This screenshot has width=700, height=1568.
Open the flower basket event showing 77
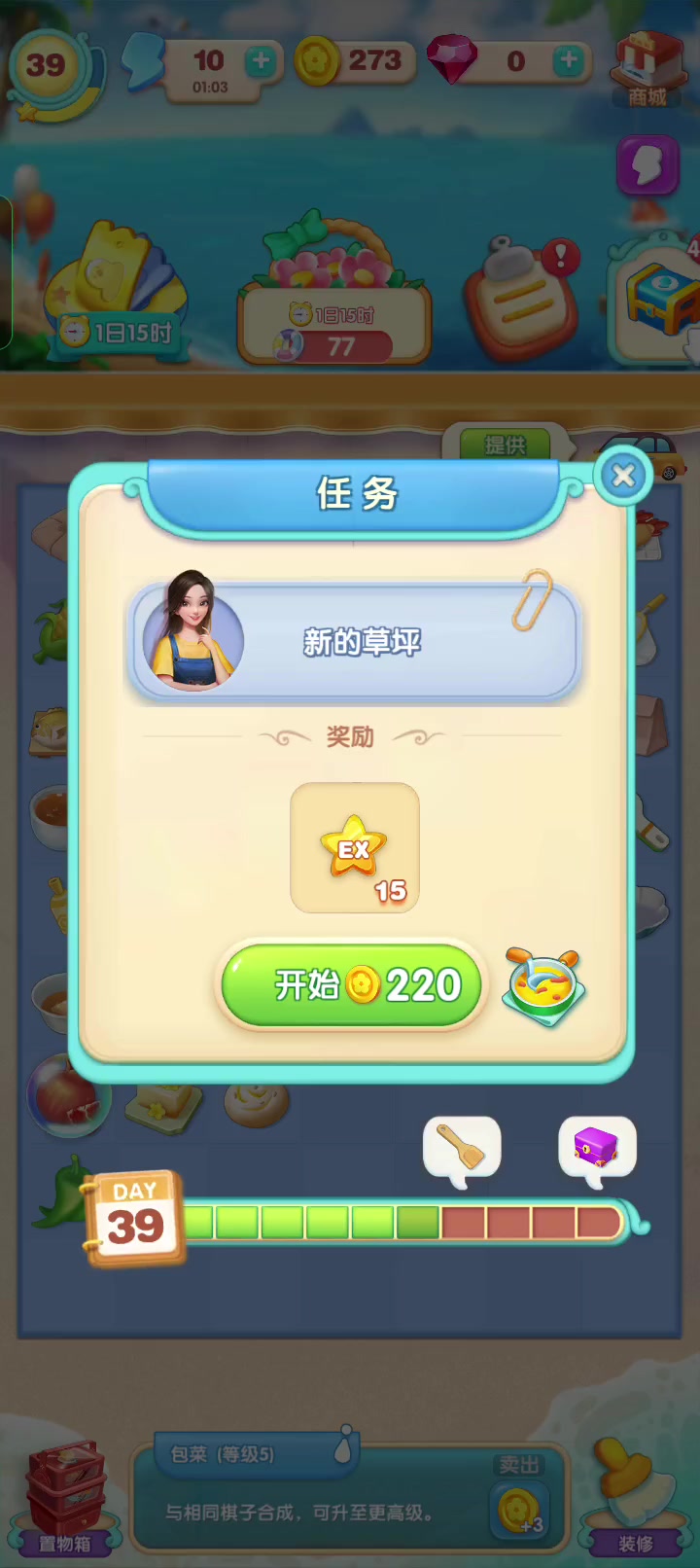(x=333, y=292)
